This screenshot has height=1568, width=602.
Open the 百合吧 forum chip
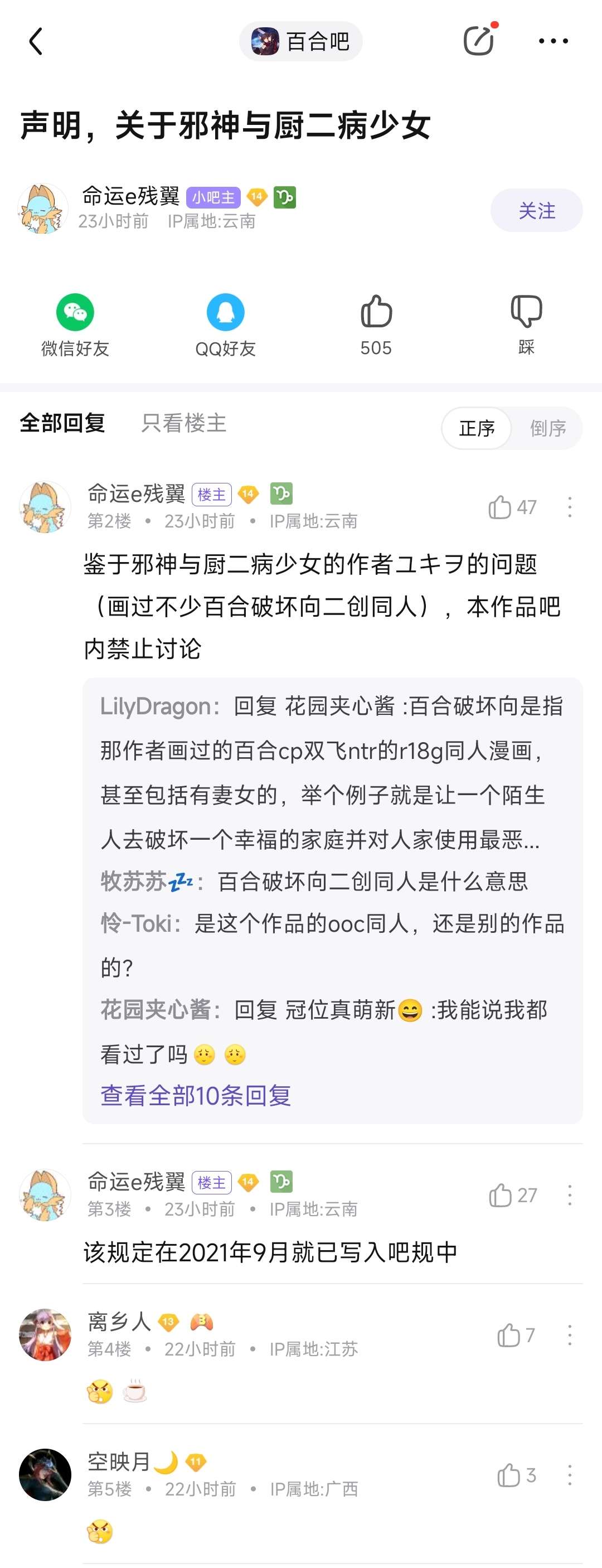coord(300,41)
